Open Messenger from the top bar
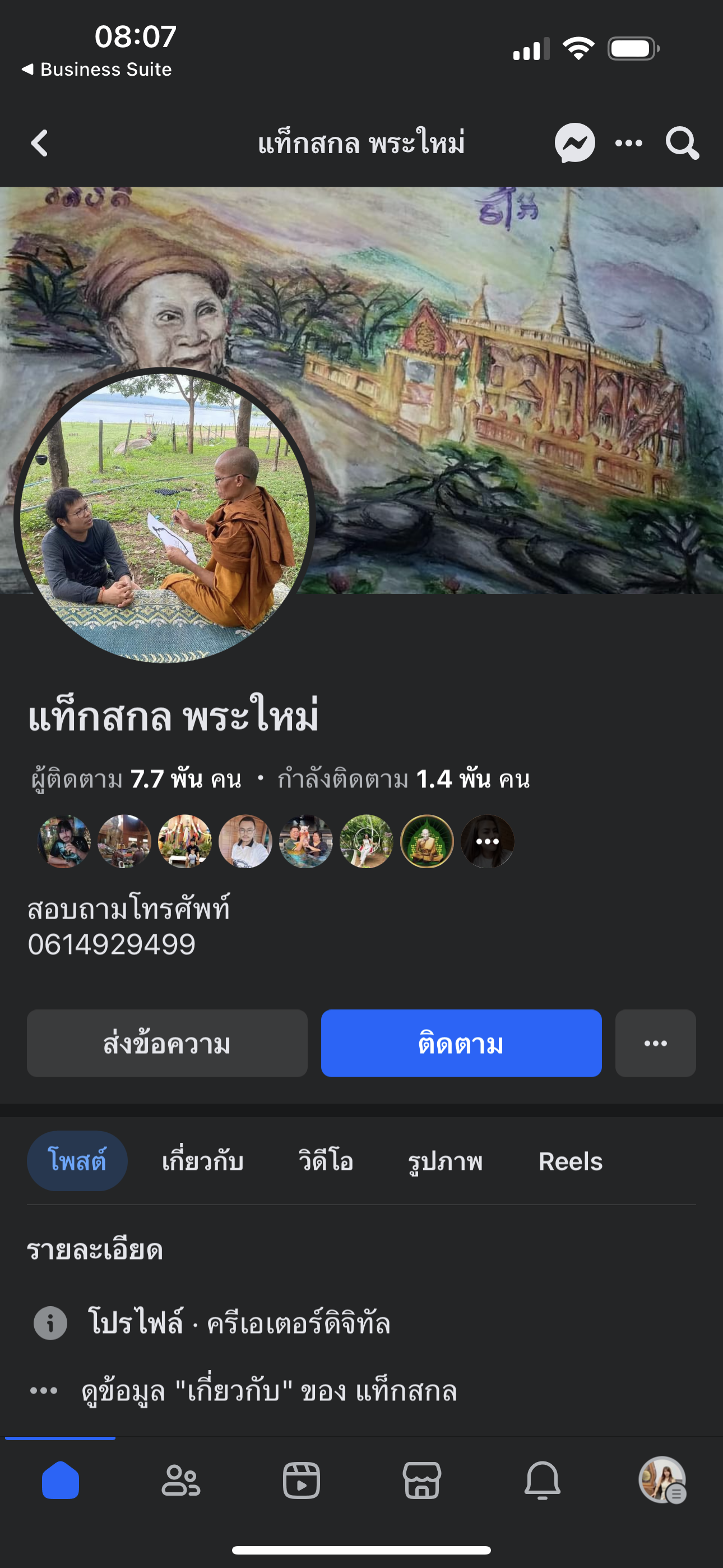 pos(574,144)
